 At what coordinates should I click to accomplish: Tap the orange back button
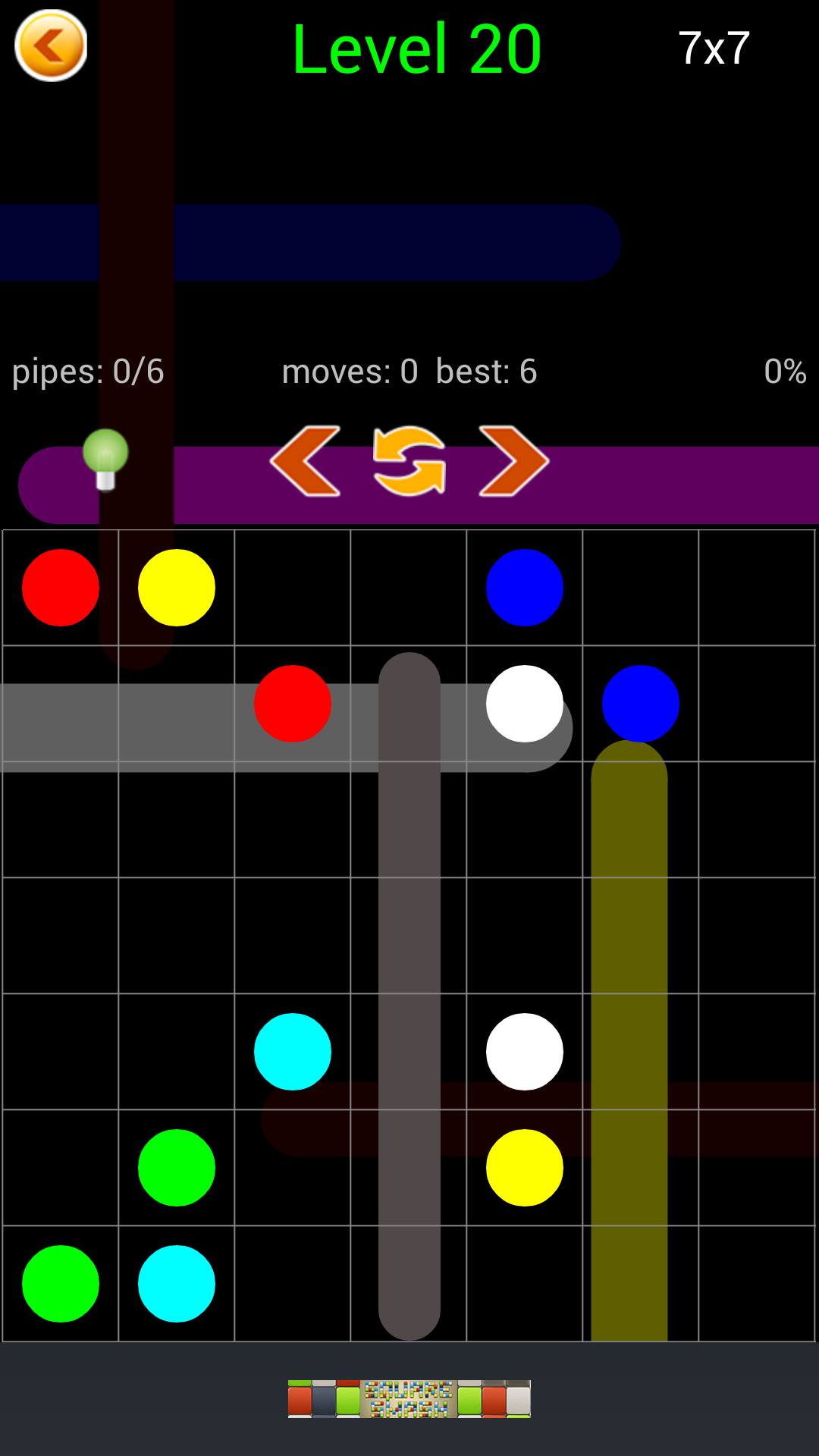(x=51, y=45)
